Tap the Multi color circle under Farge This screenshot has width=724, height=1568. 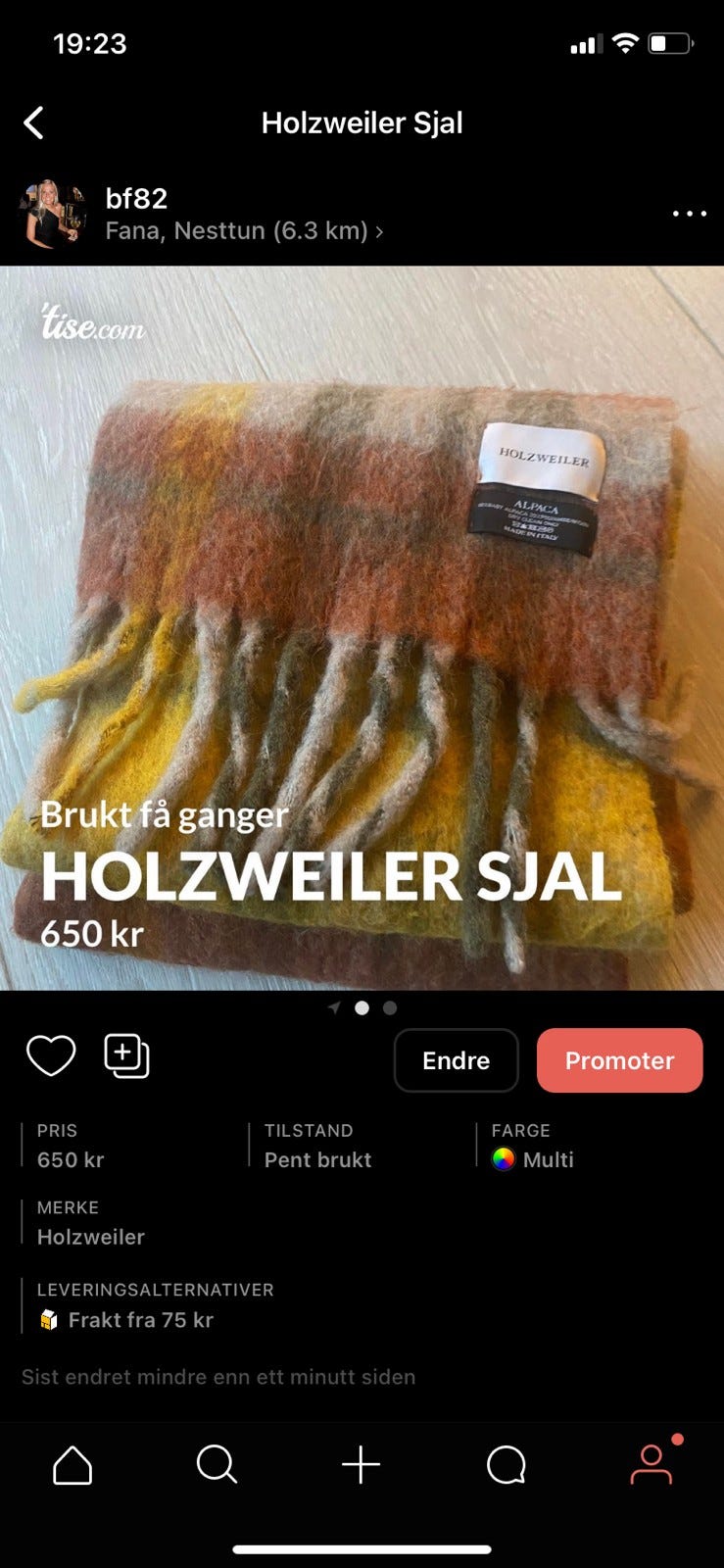click(x=503, y=1160)
